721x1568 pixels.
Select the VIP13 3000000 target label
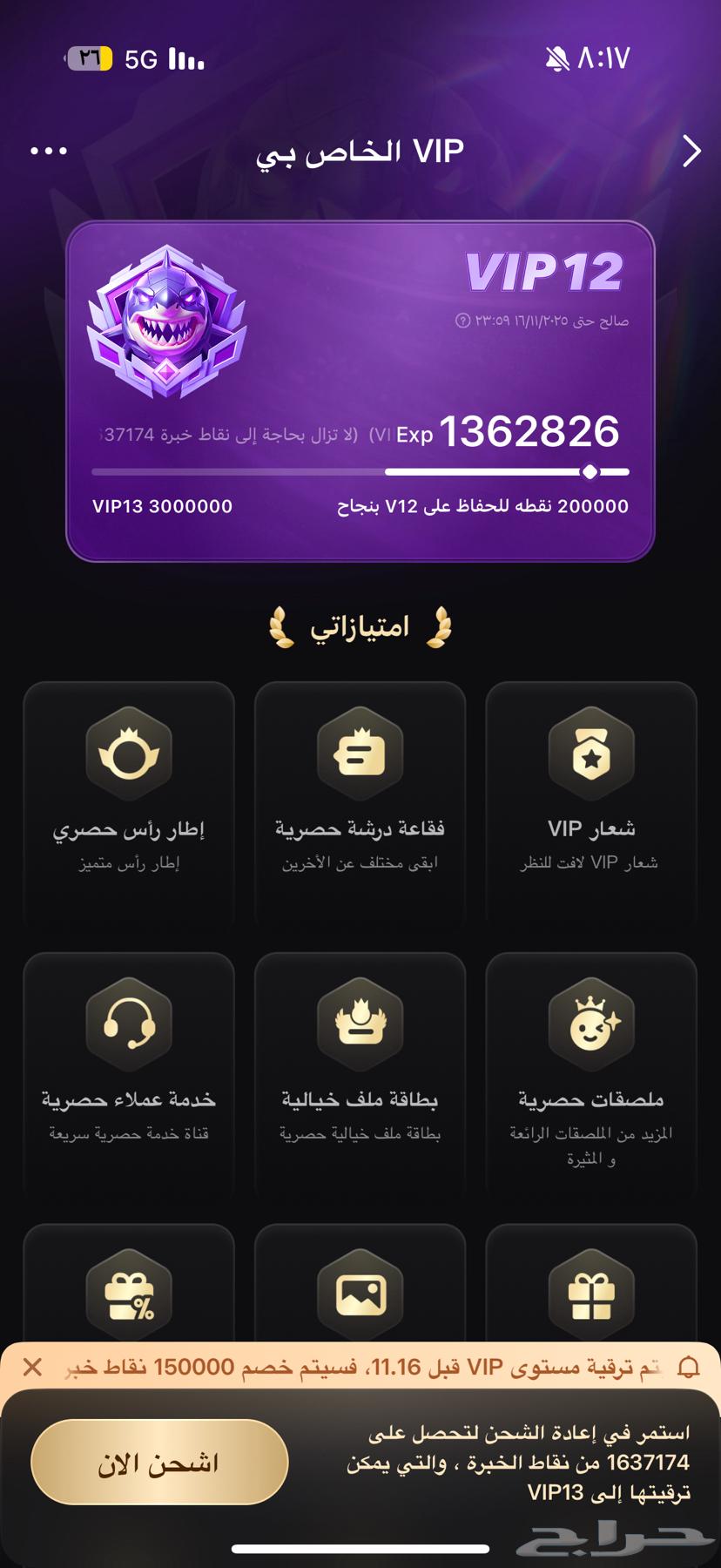(161, 506)
